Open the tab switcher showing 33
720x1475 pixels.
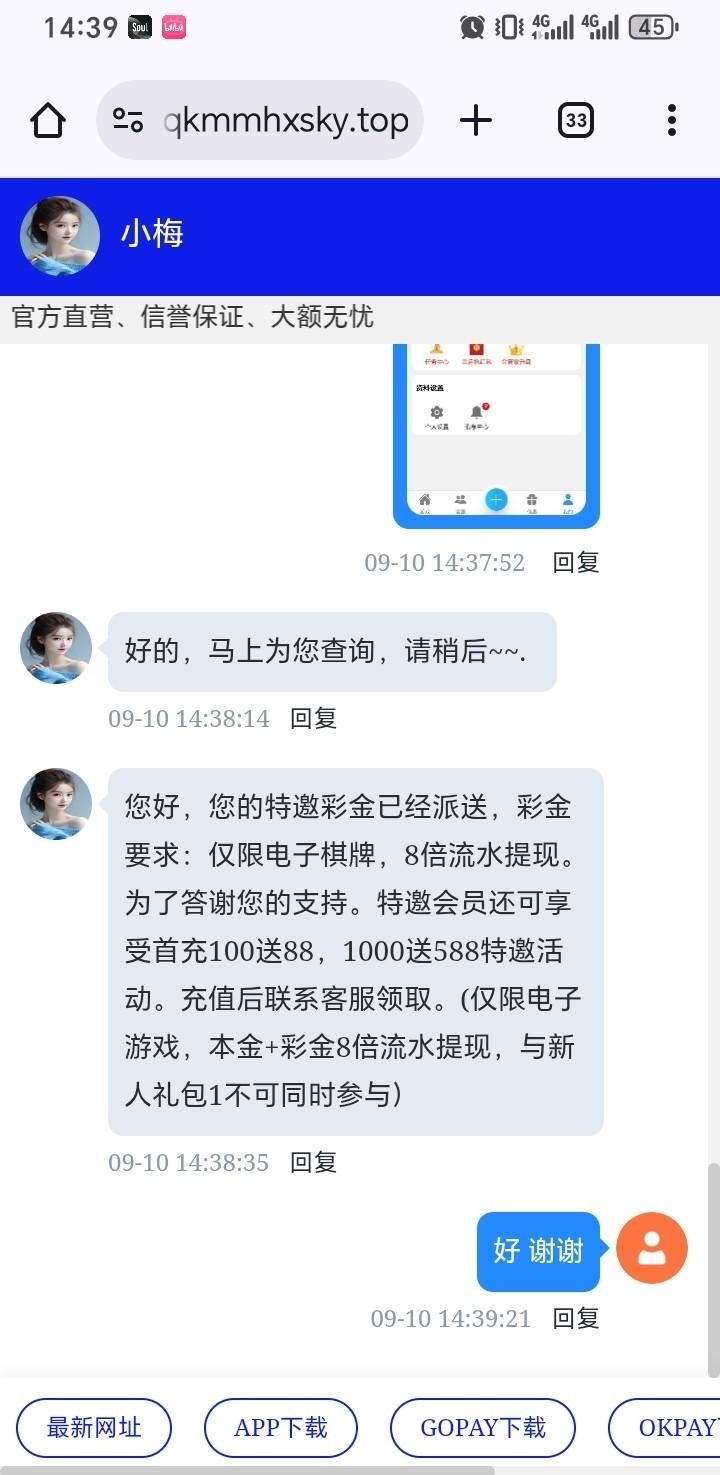pos(575,121)
